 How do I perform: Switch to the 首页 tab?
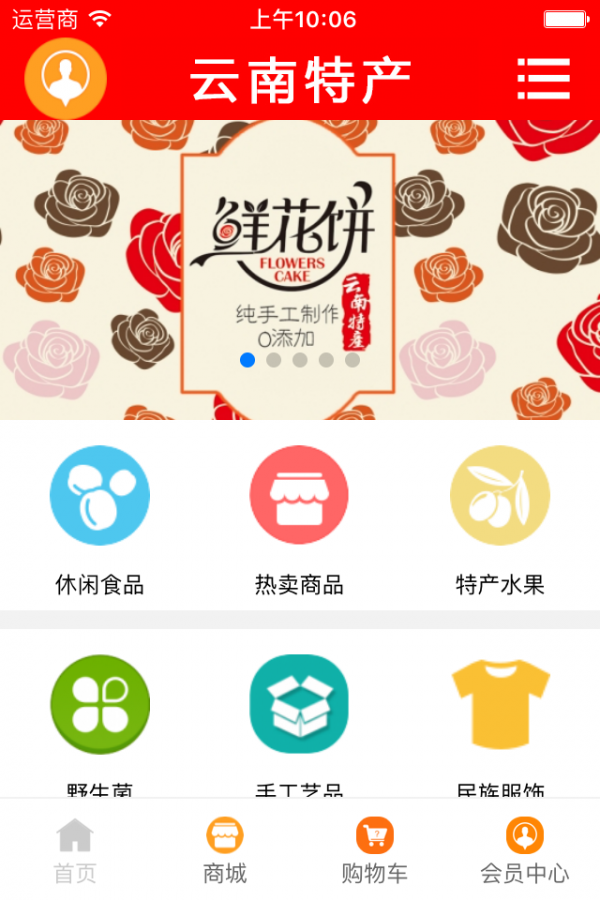point(75,850)
